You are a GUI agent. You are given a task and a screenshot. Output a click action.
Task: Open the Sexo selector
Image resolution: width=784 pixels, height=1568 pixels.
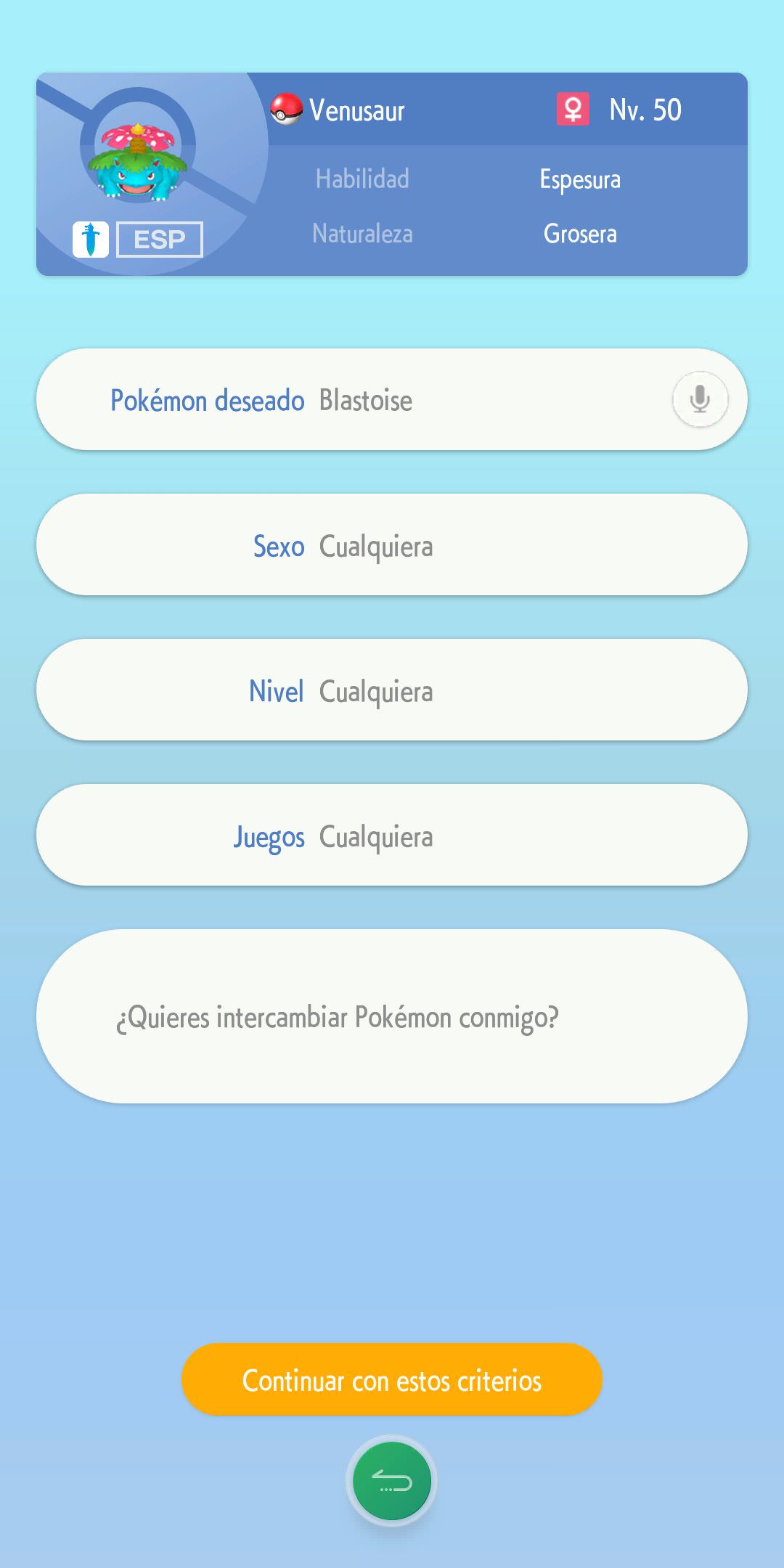coord(392,545)
